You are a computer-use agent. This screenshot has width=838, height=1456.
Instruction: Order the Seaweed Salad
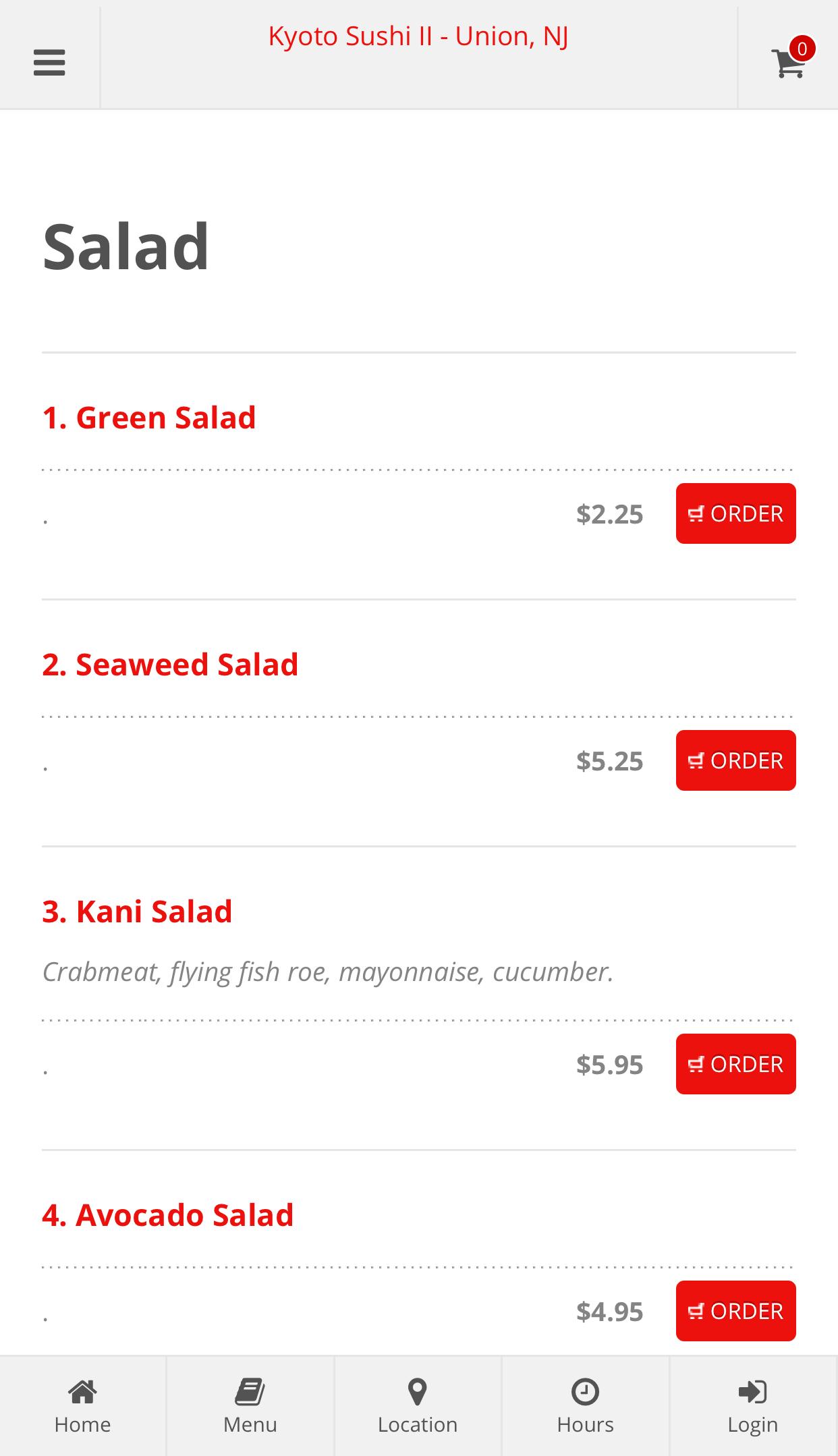[735, 760]
